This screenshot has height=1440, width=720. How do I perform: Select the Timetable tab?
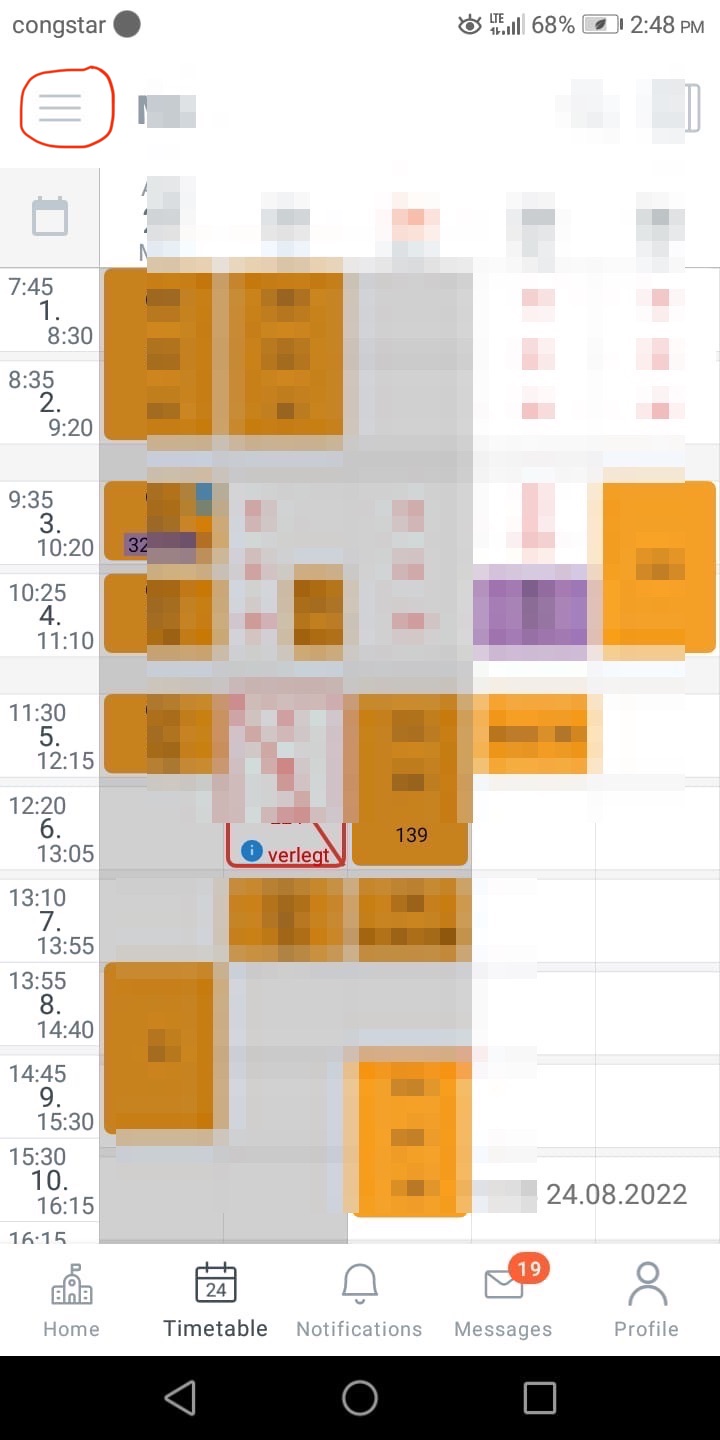[x=215, y=1300]
